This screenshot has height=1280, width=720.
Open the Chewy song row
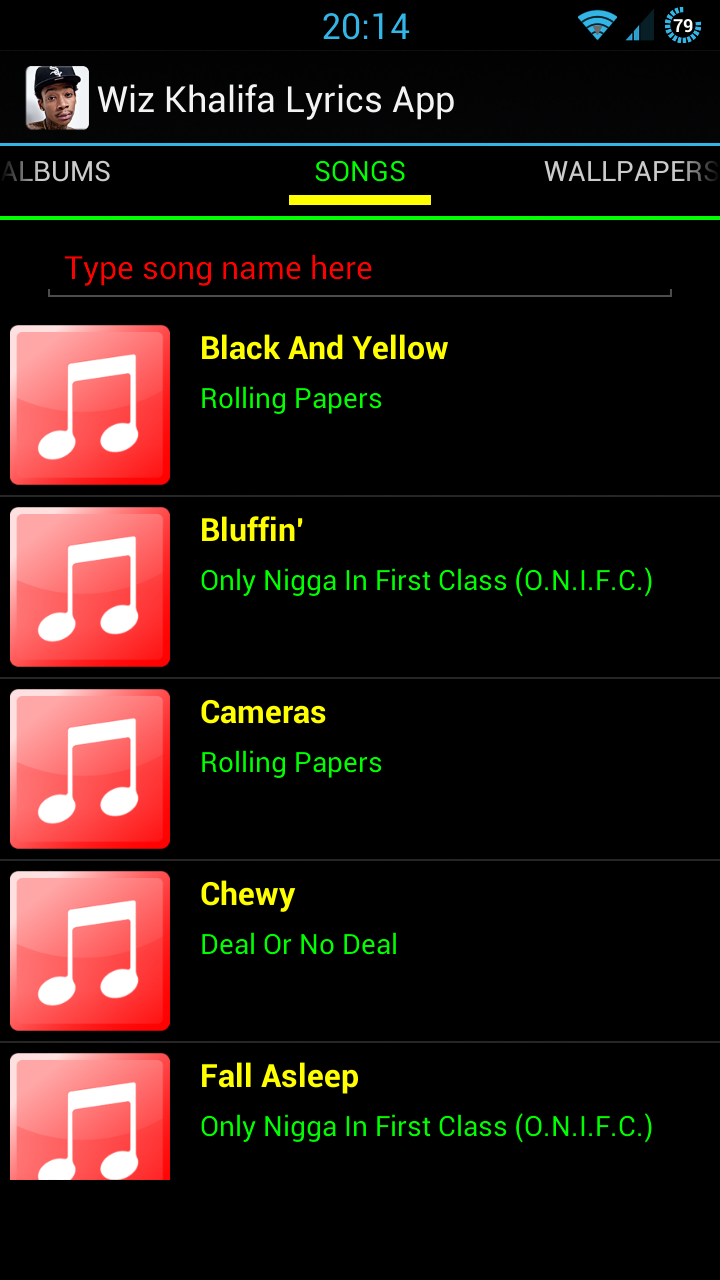point(360,951)
